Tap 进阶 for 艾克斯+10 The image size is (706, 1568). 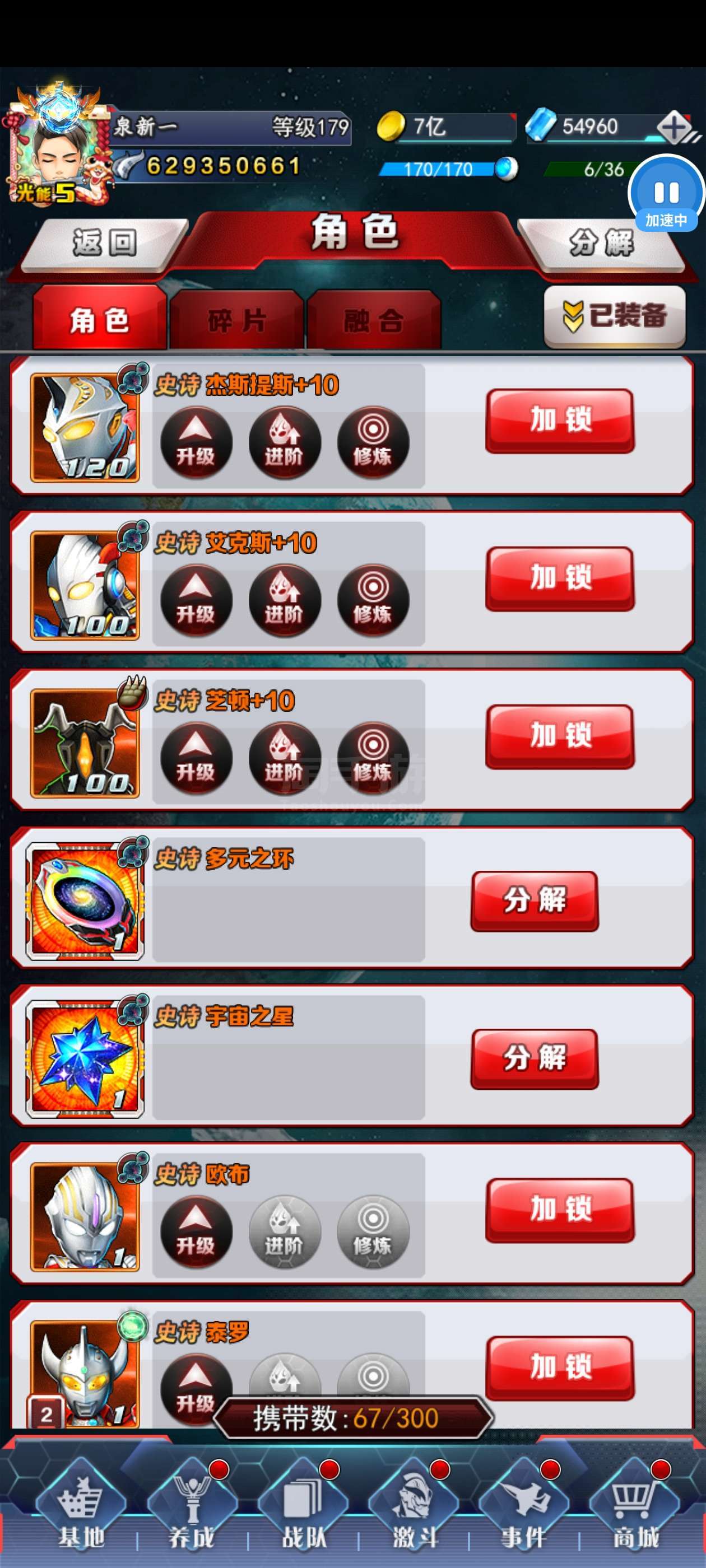(284, 600)
